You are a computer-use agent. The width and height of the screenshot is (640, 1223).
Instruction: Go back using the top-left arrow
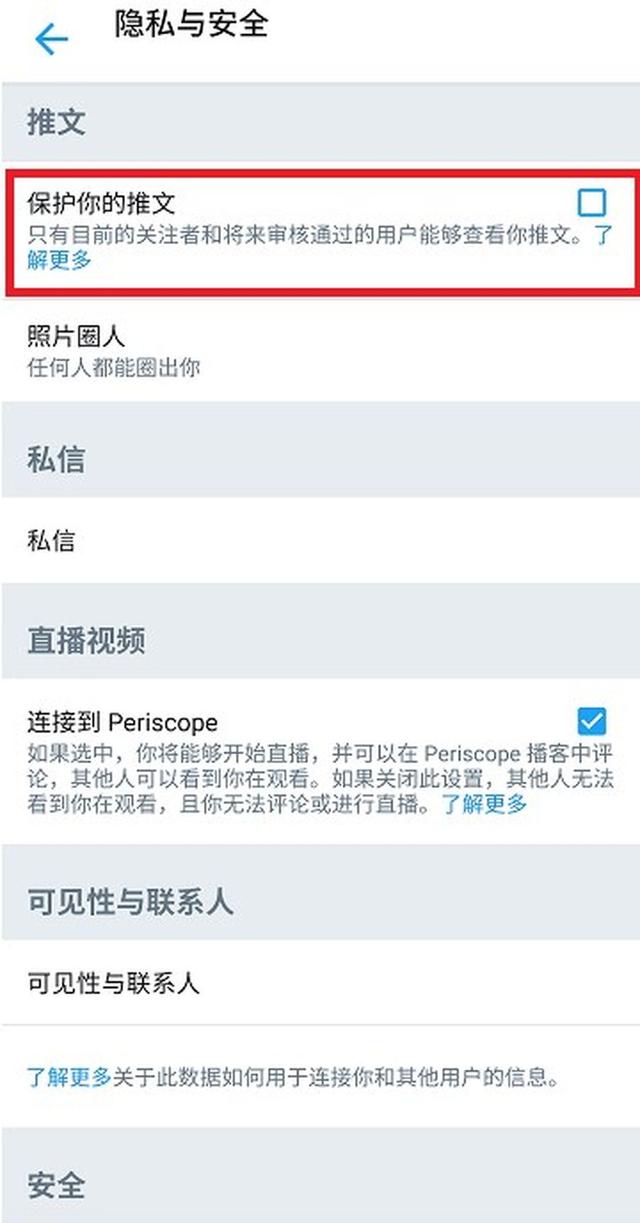[x=51, y=39]
